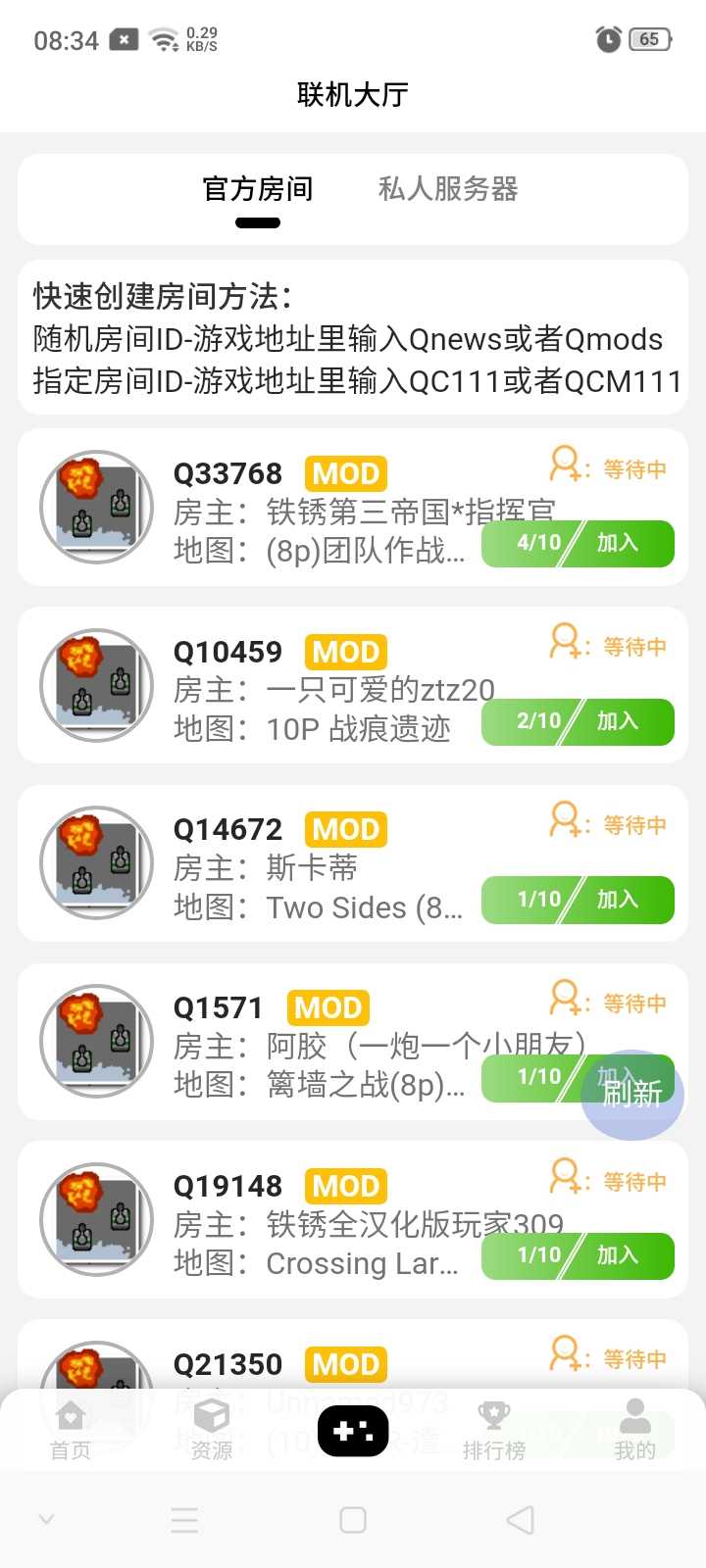The image size is (706, 1568).
Task: Switch to the 私人服务器 tab
Action: tap(448, 189)
